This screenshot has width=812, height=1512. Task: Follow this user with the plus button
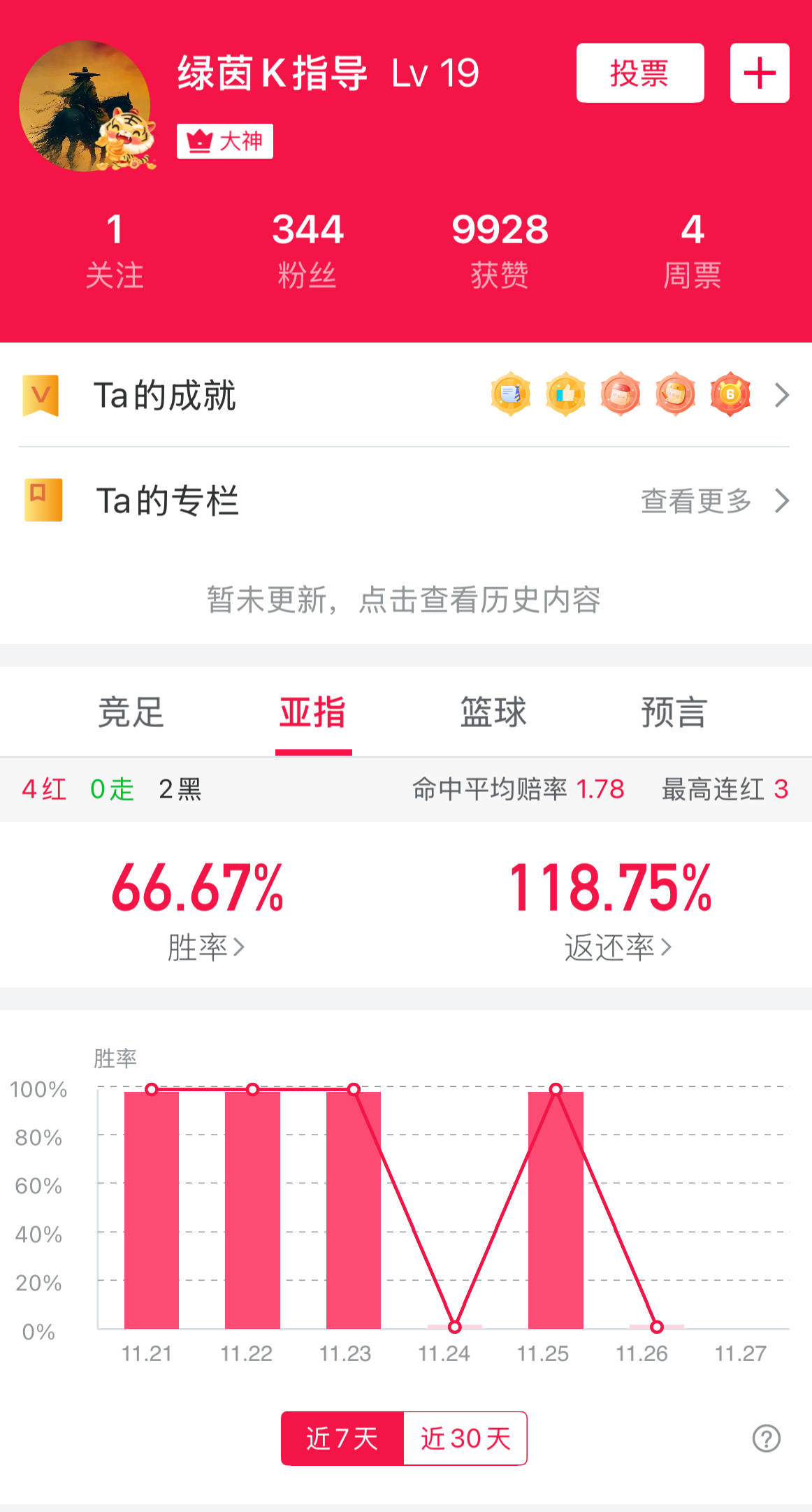[760, 73]
